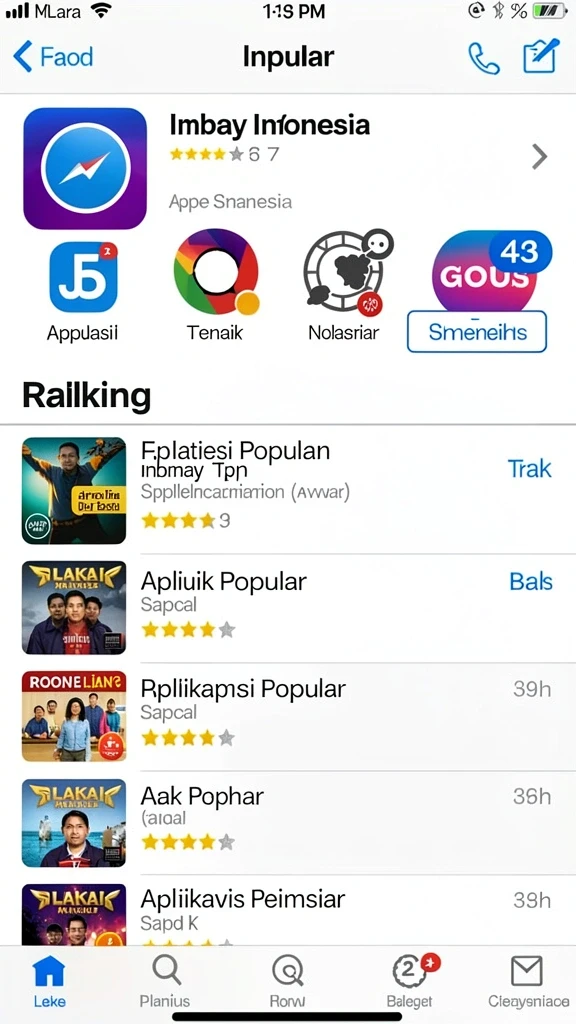Switch to the Leke home tab

point(49,980)
